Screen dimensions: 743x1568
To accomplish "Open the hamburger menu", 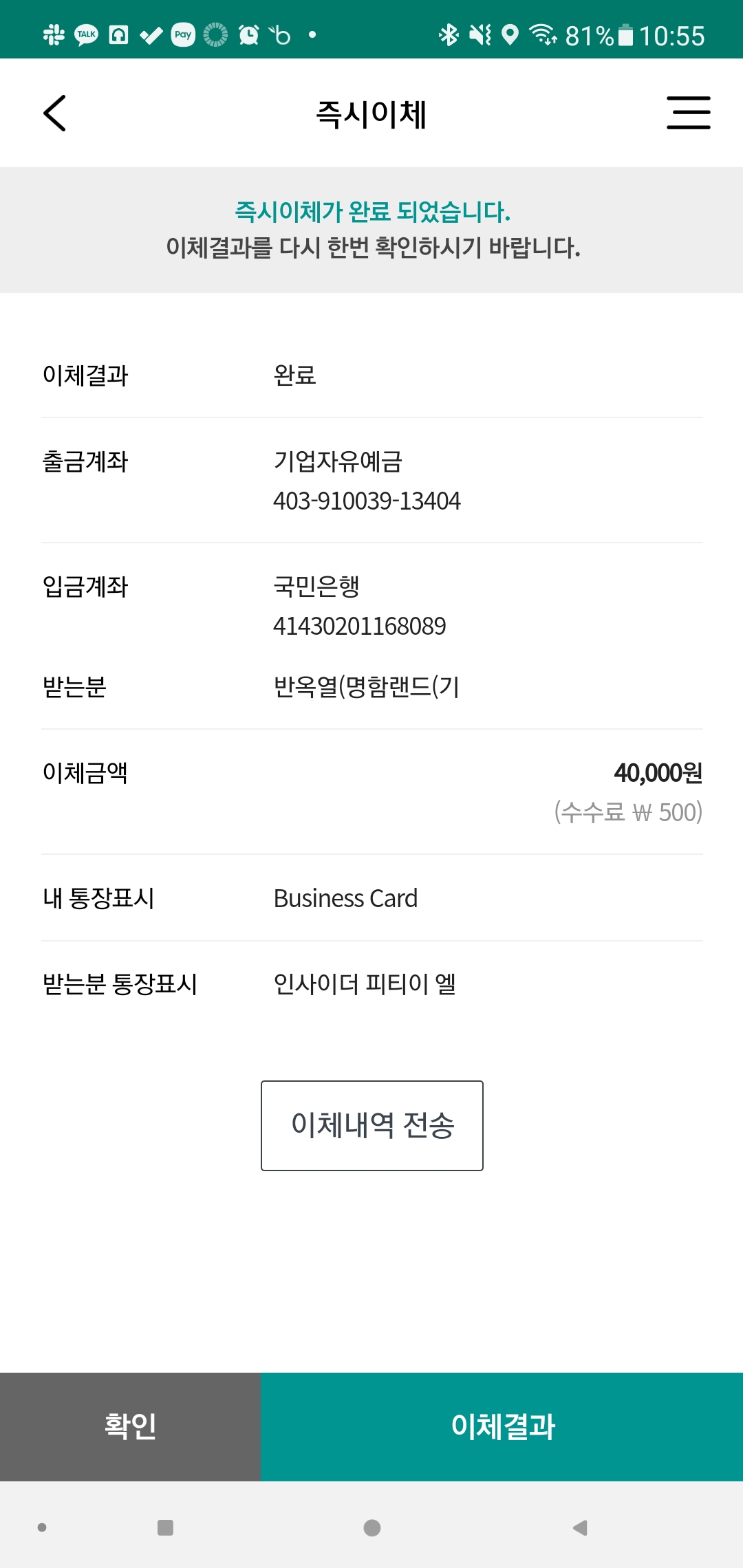I will point(688,113).
